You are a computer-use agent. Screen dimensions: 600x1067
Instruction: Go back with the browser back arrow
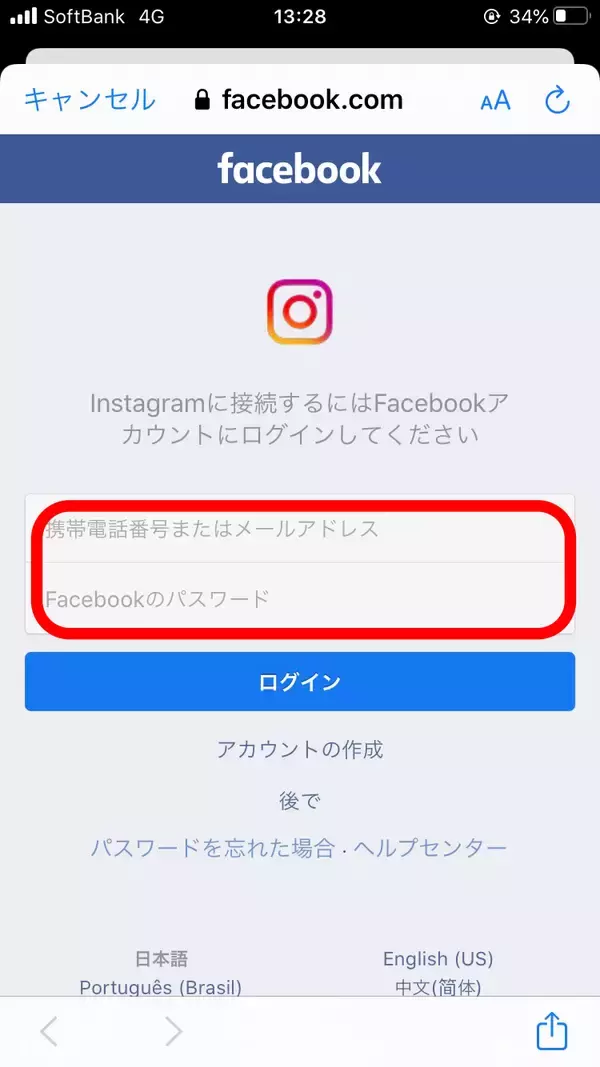(48, 1031)
